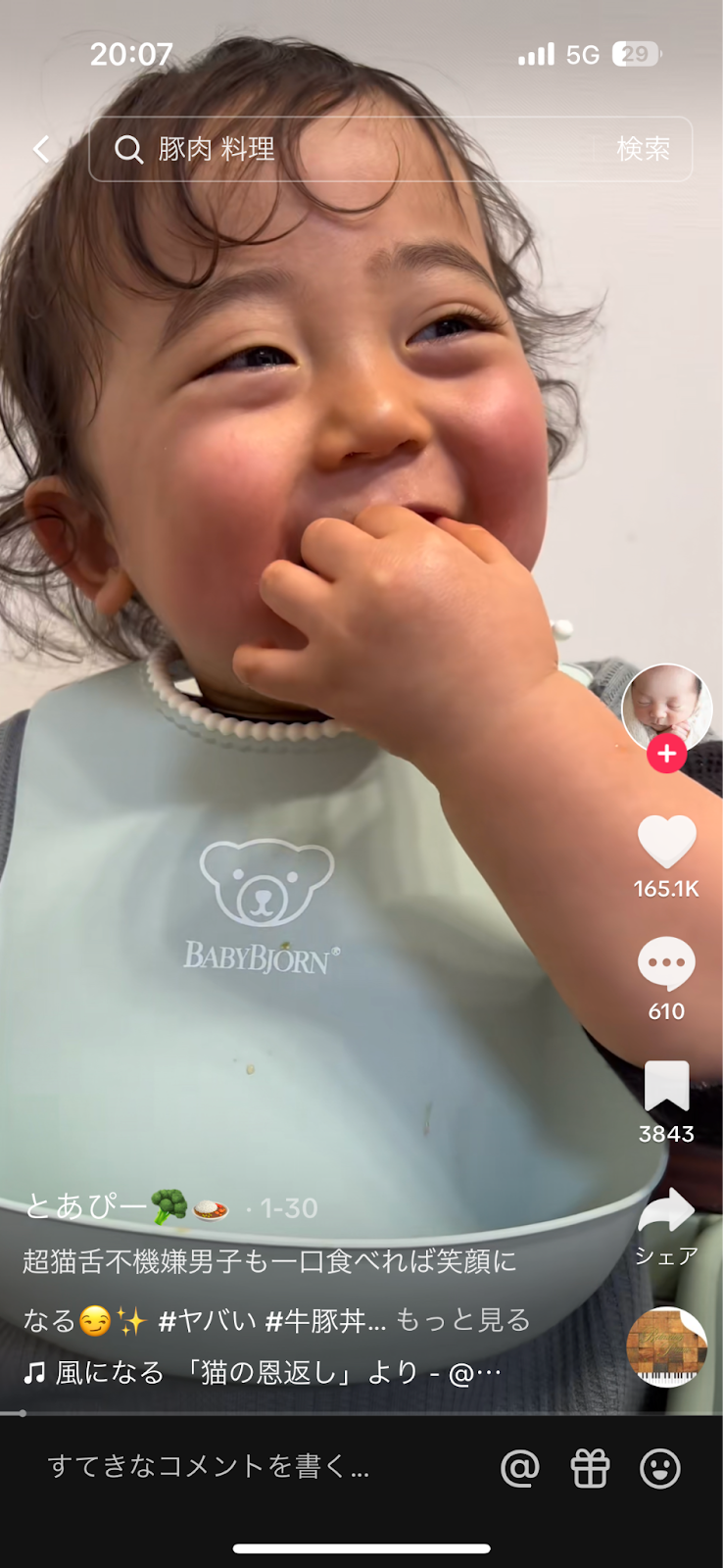Mention someone with the @ icon
The height and width of the screenshot is (1568, 723).
pyautogui.click(x=520, y=1468)
